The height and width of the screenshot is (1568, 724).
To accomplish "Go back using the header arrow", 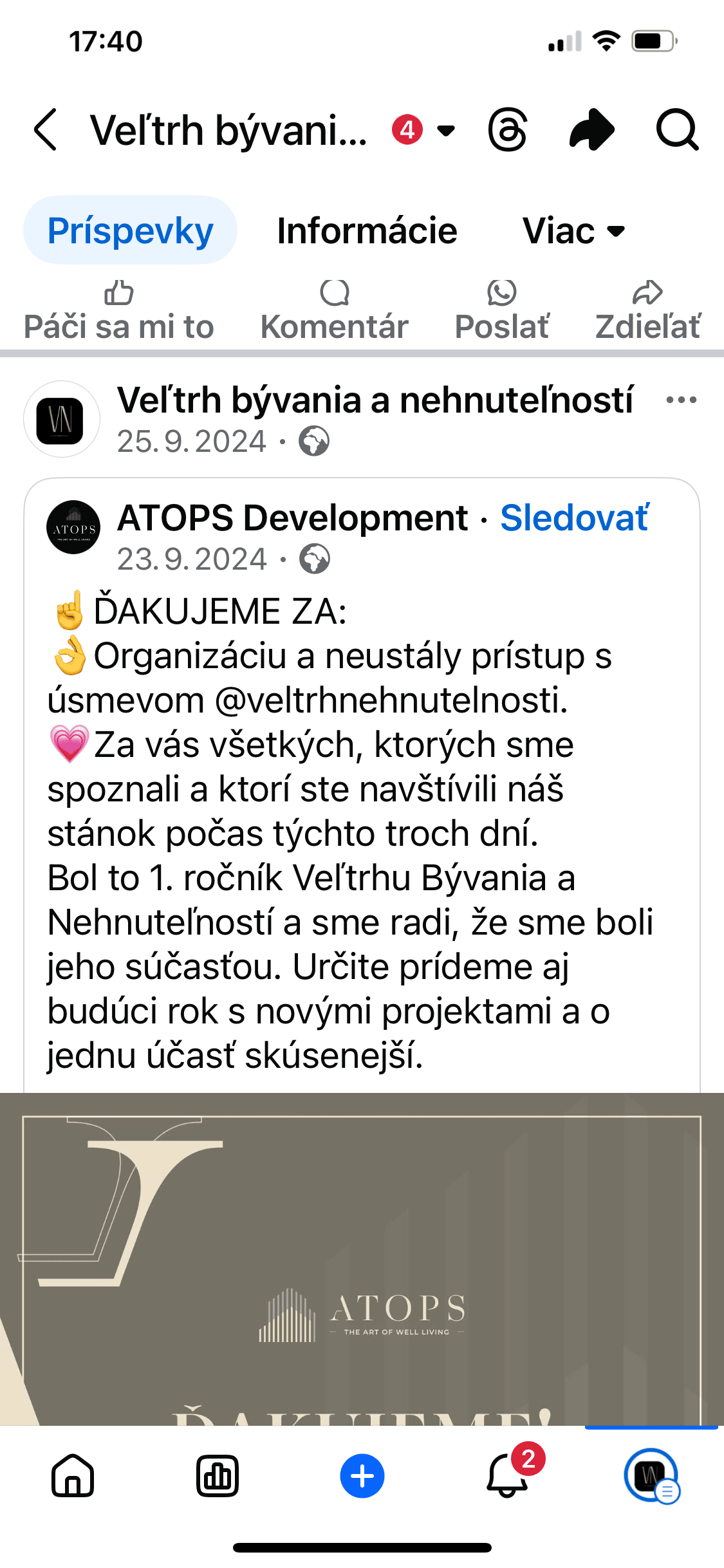I will click(x=46, y=130).
